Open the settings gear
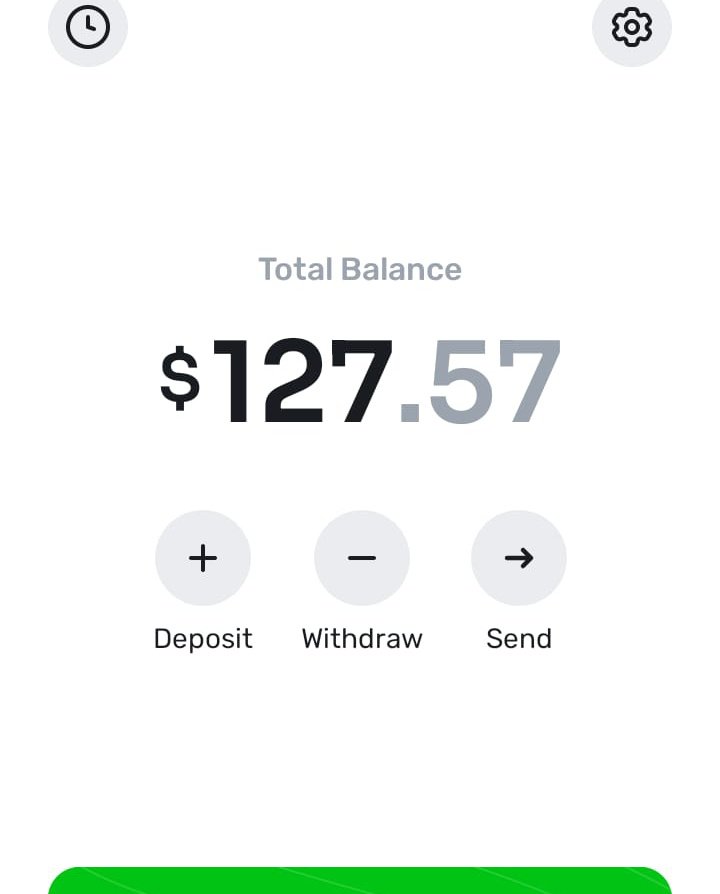This screenshot has height=894, width=720. [631, 27]
